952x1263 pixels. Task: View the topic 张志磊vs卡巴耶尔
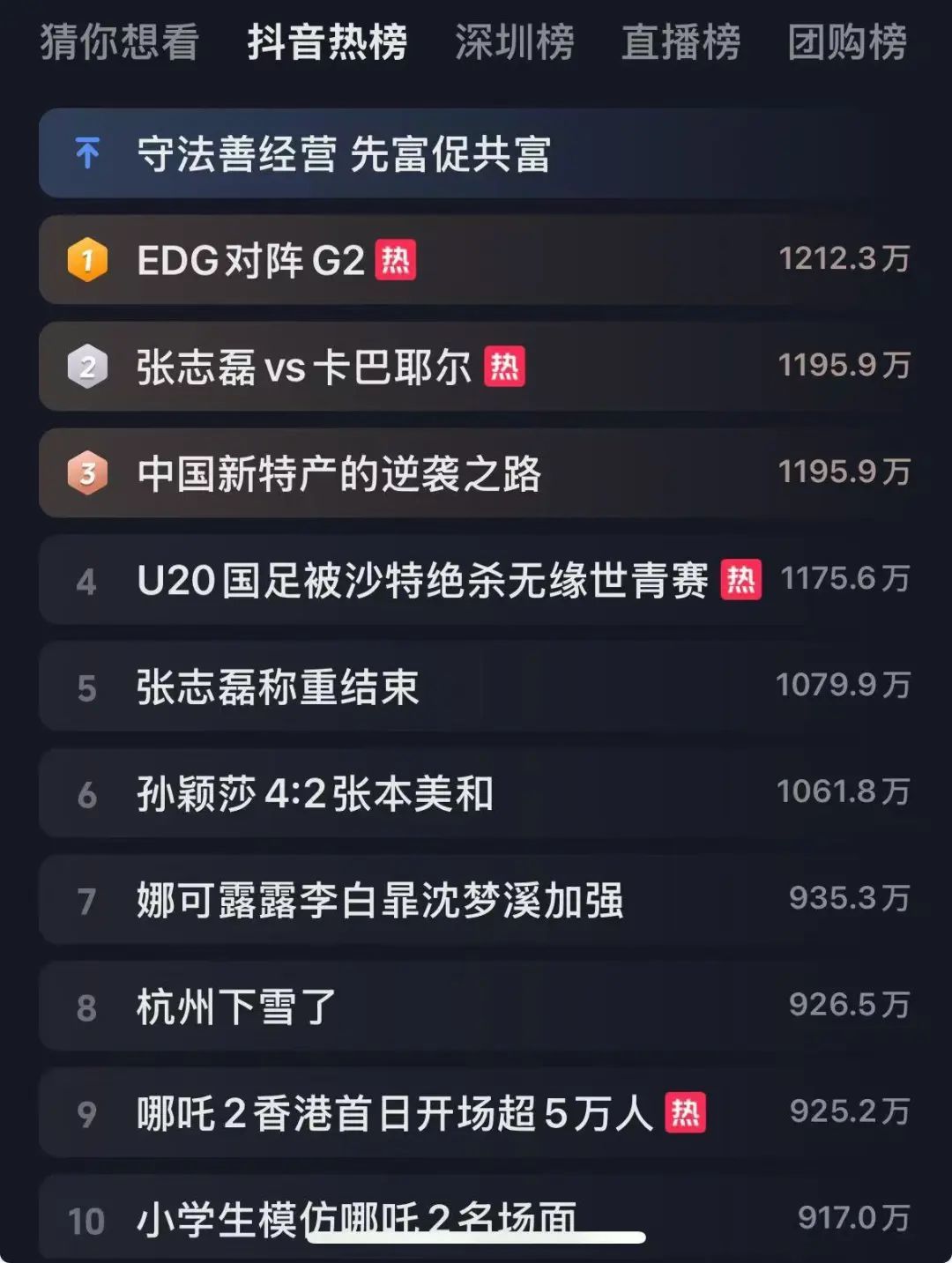[x=304, y=368]
